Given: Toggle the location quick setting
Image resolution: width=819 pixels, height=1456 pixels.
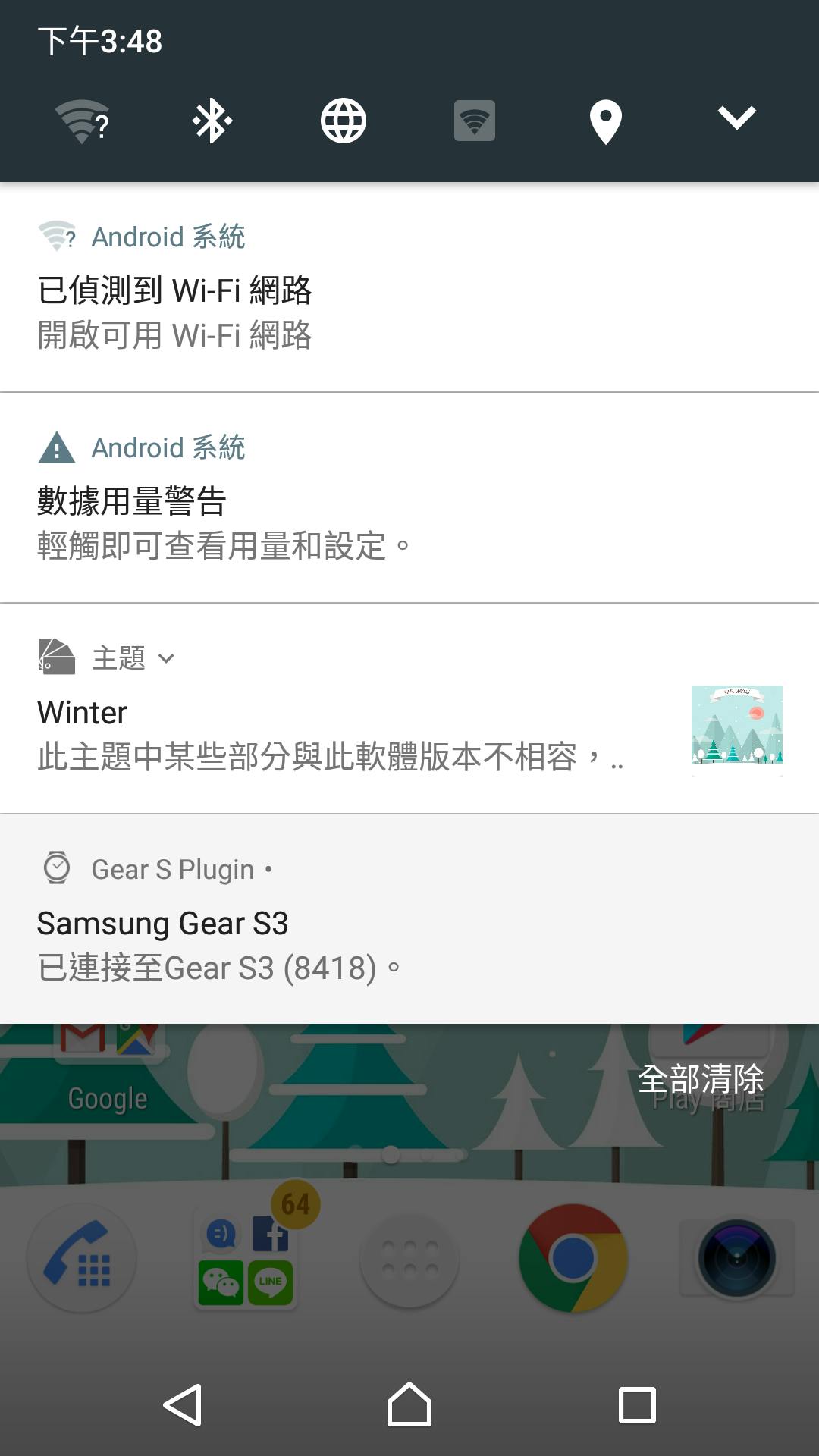Looking at the screenshot, I should [x=605, y=121].
